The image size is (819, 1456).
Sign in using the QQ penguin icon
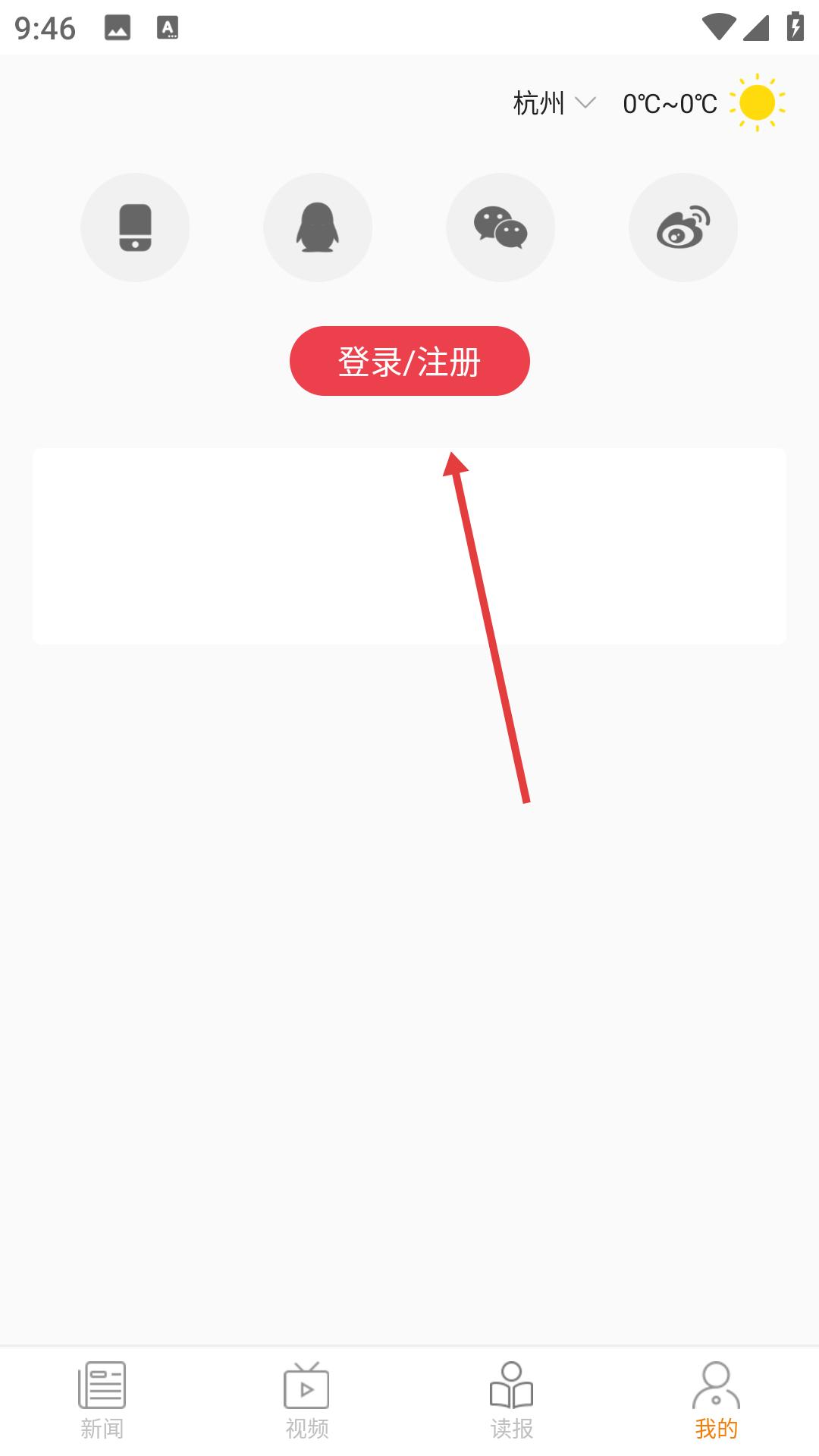[318, 227]
